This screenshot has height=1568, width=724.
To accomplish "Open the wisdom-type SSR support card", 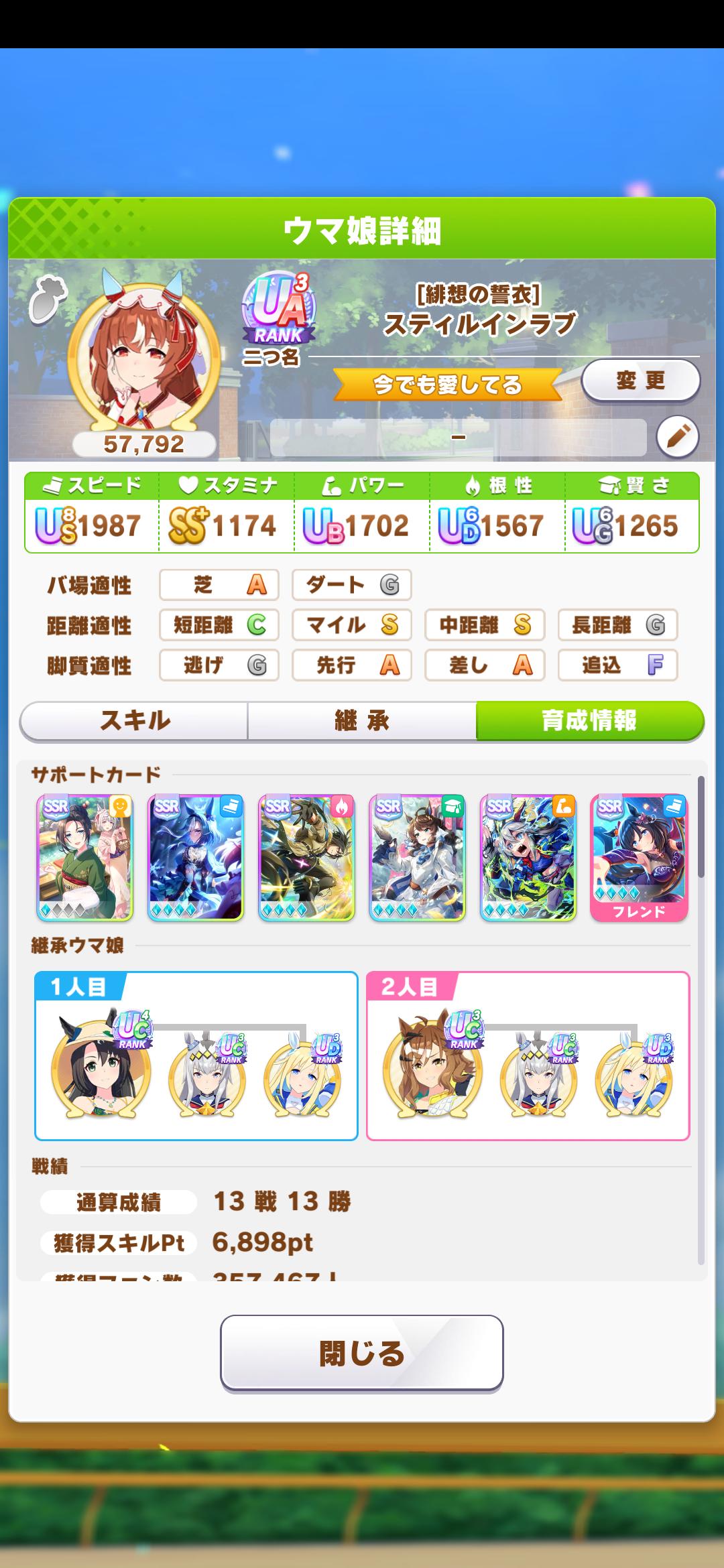I will coord(417,857).
